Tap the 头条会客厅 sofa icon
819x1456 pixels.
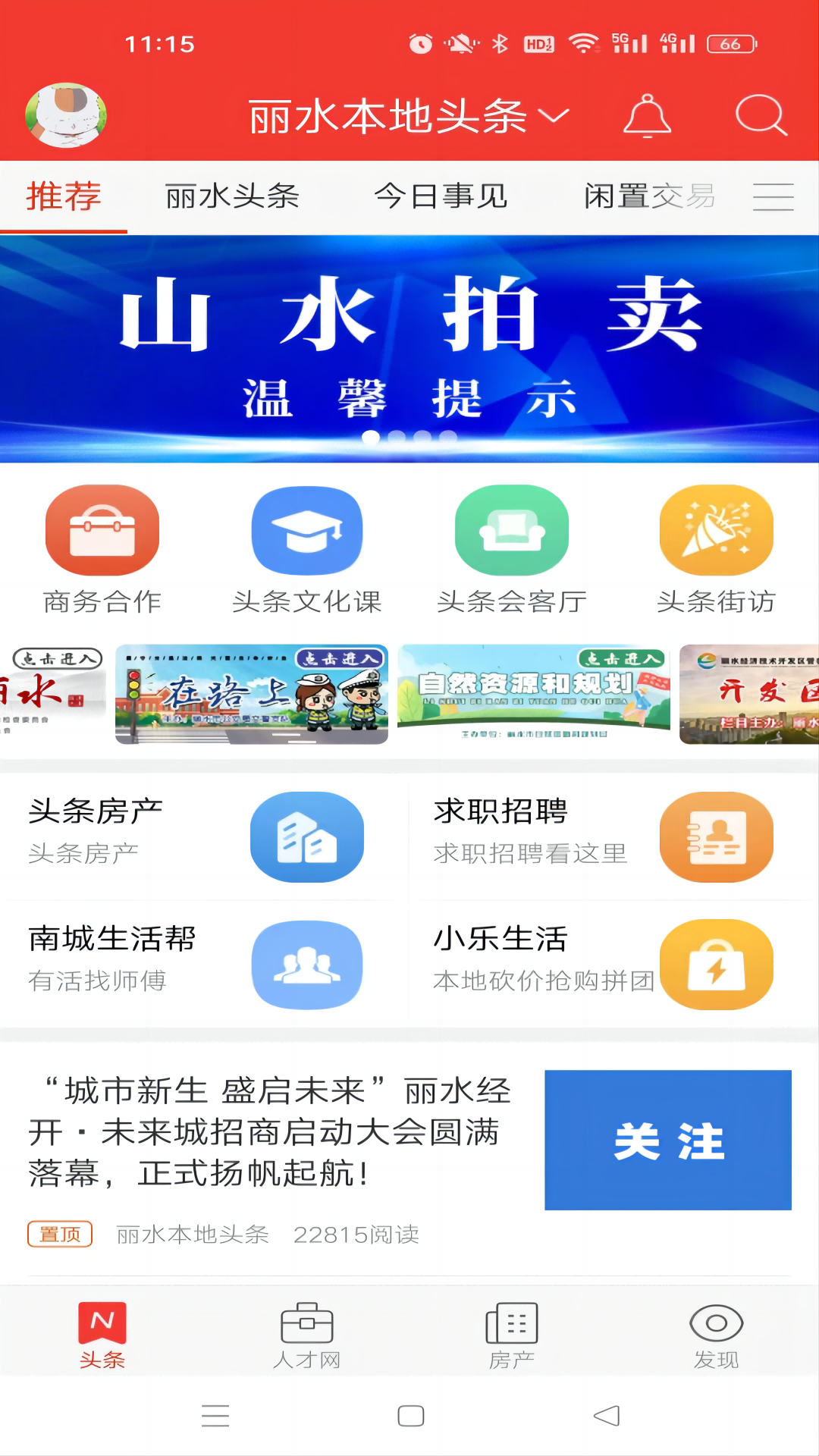click(512, 531)
